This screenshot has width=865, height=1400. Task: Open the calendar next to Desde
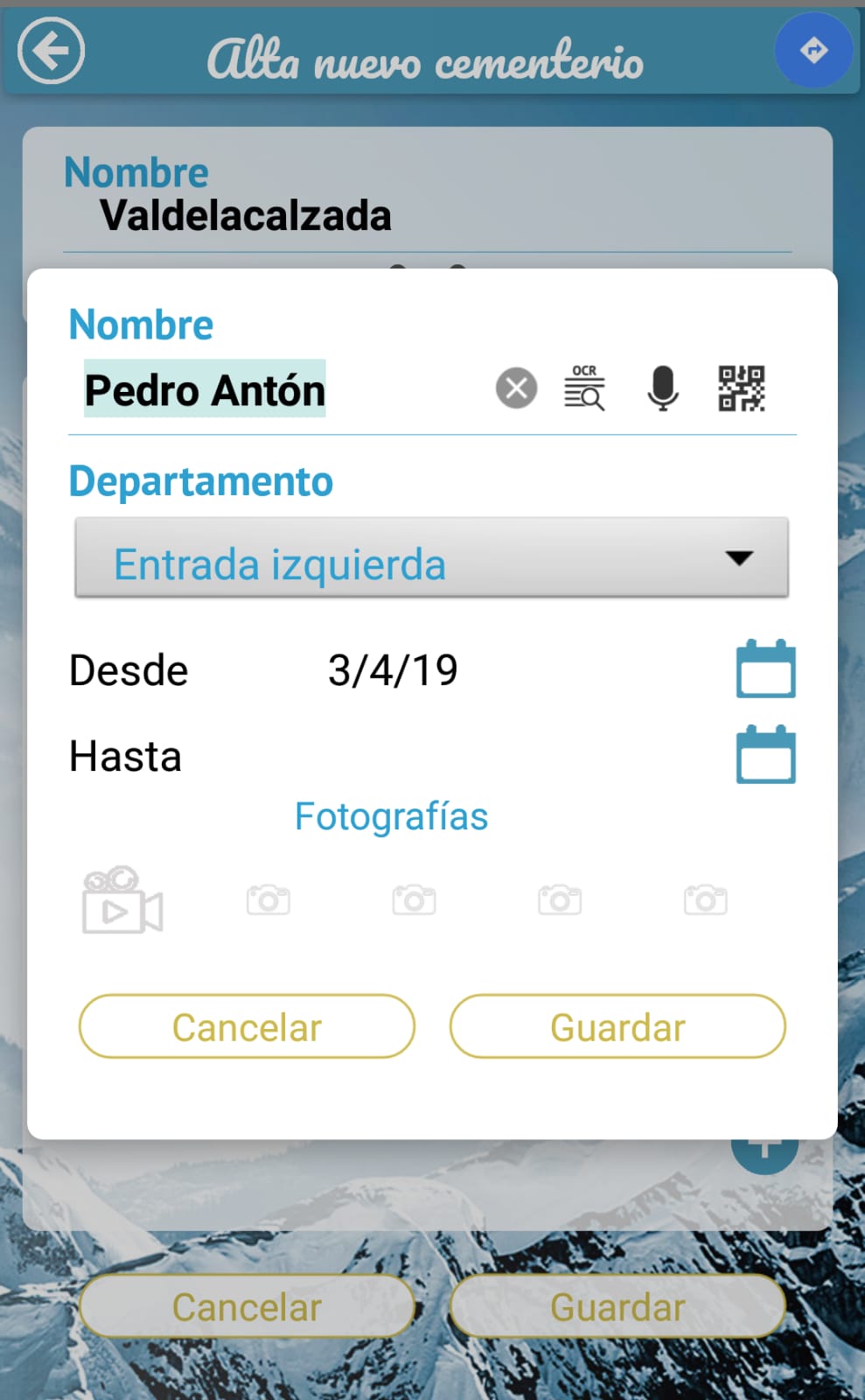[x=765, y=669]
